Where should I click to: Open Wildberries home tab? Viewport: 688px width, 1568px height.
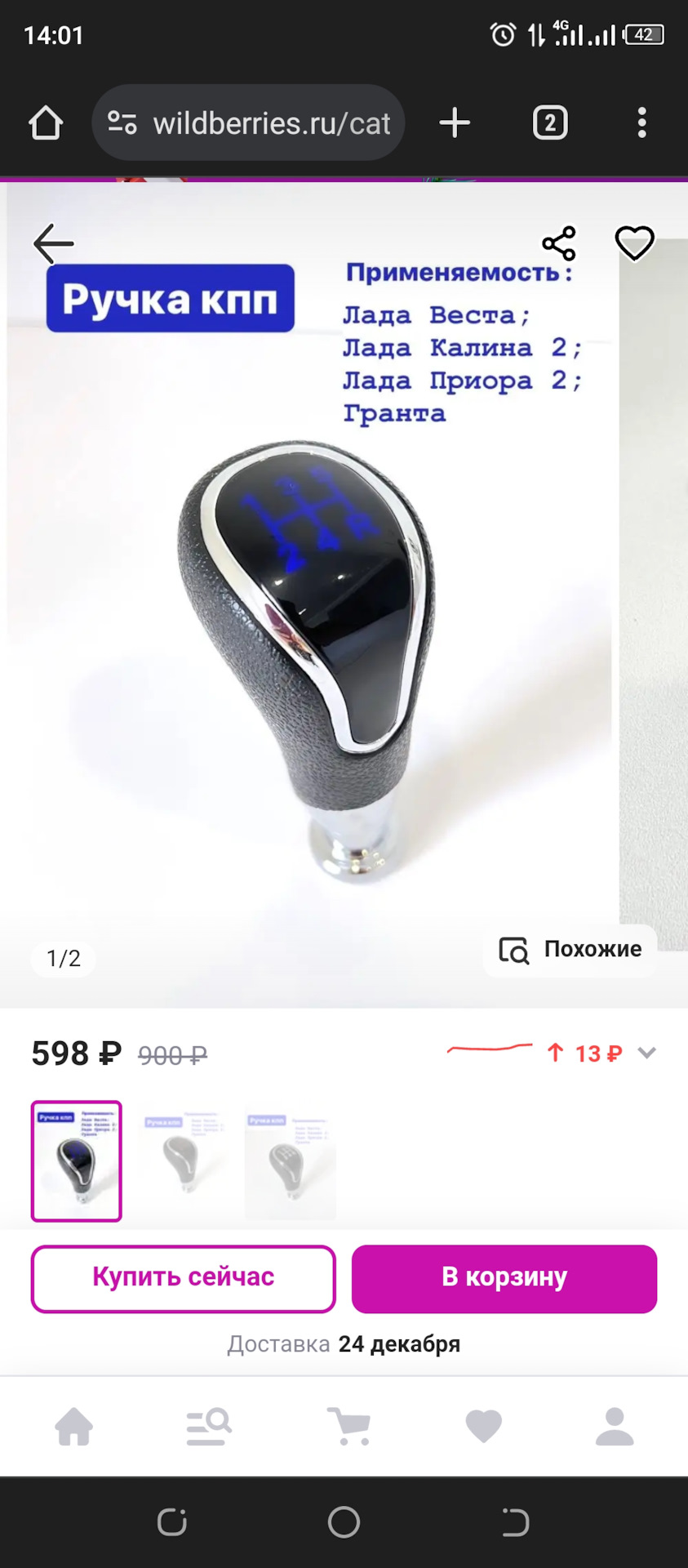click(x=73, y=1427)
